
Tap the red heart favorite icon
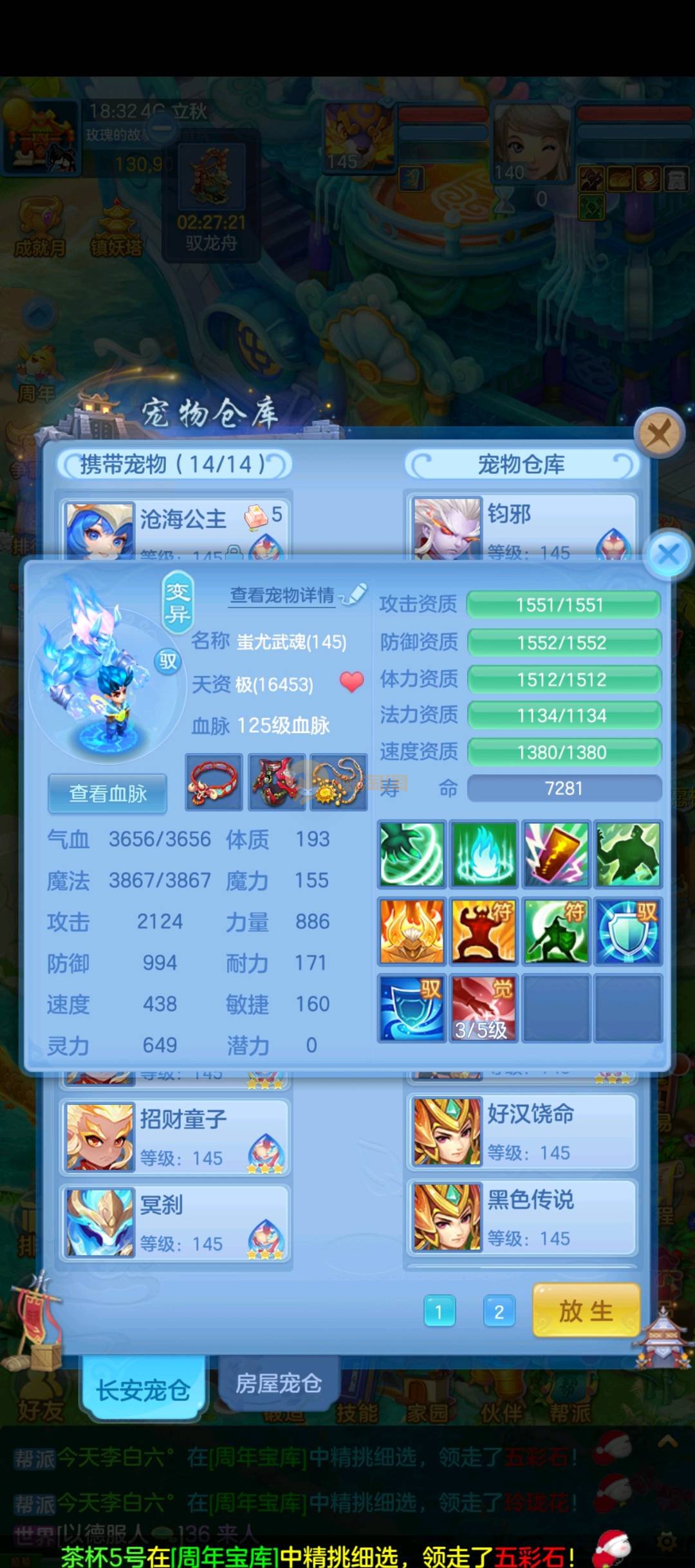point(351,682)
